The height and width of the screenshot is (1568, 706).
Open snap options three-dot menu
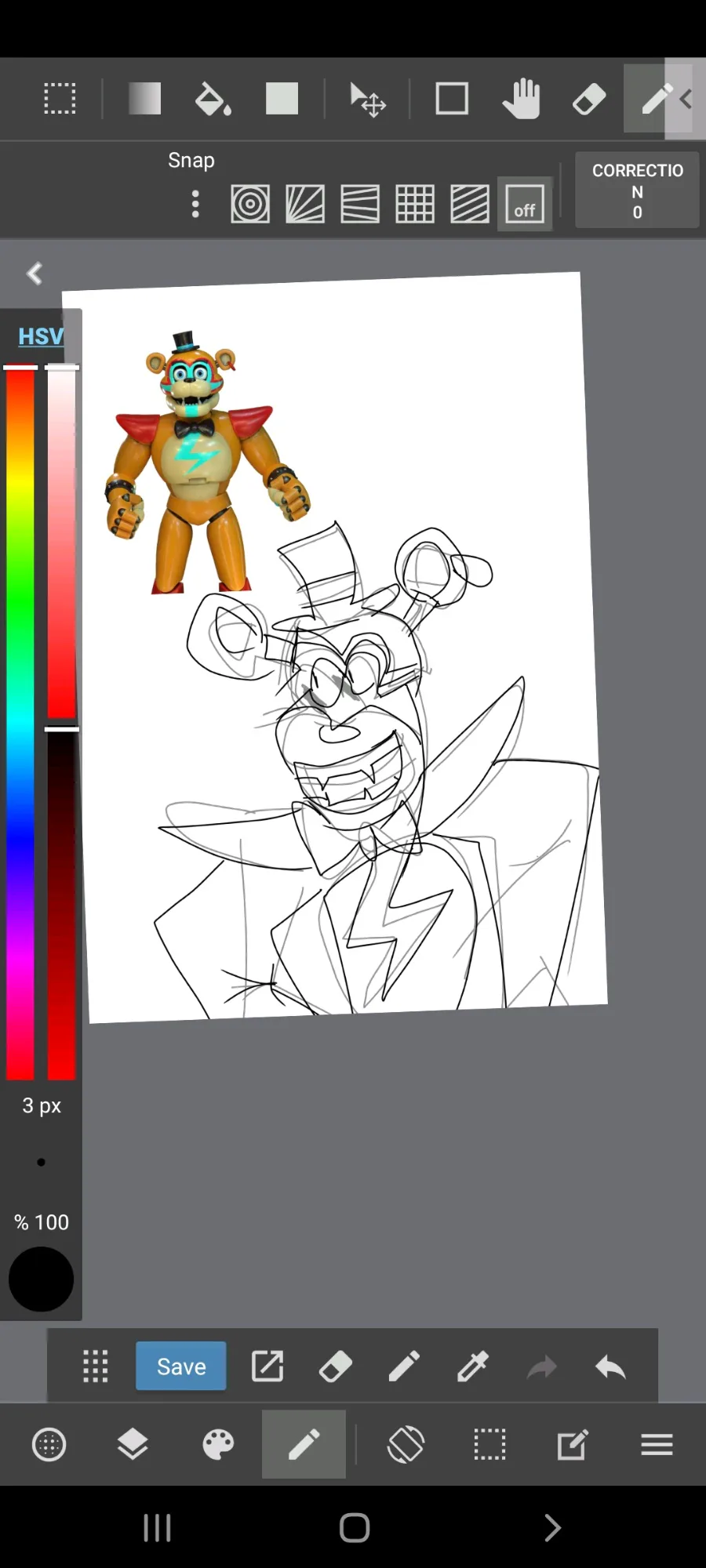pos(195,205)
